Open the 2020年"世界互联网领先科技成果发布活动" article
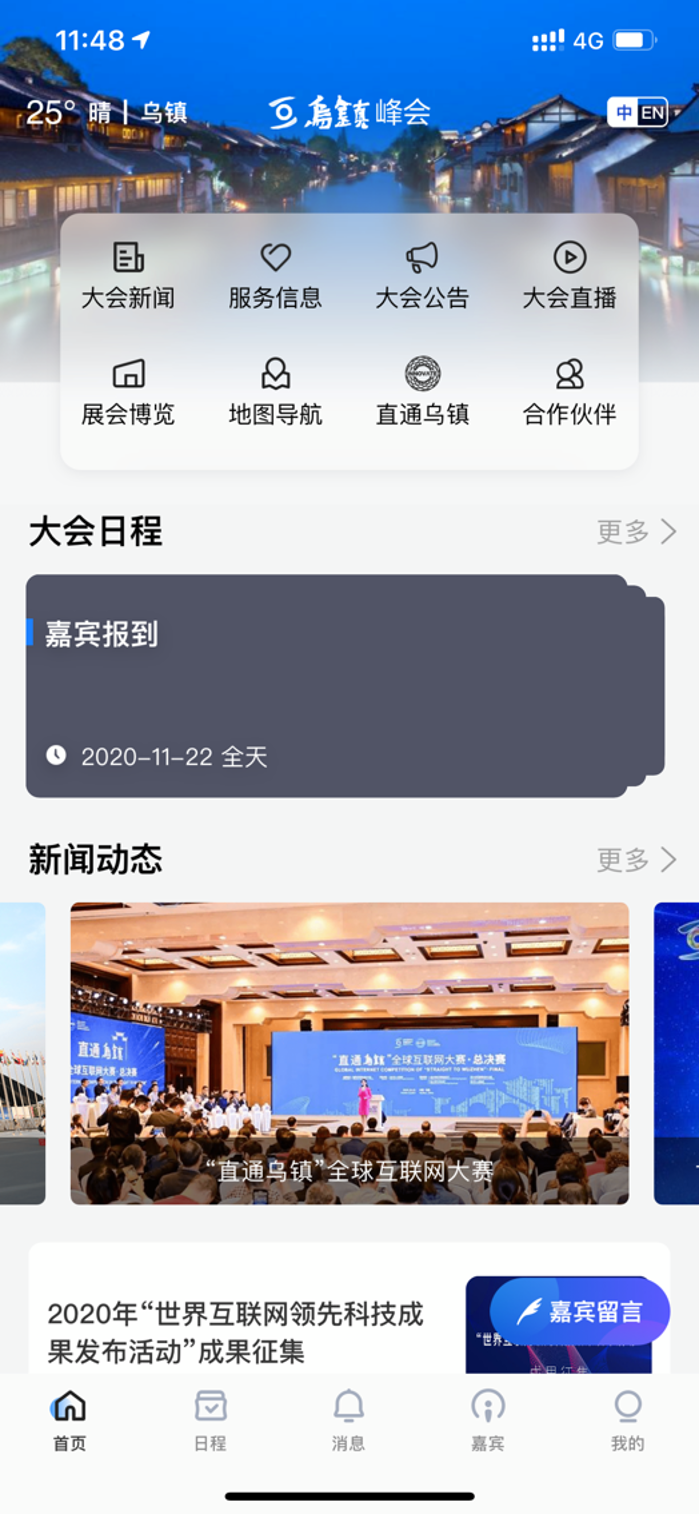This screenshot has height=1514, width=699. (x=236, y=1332)
